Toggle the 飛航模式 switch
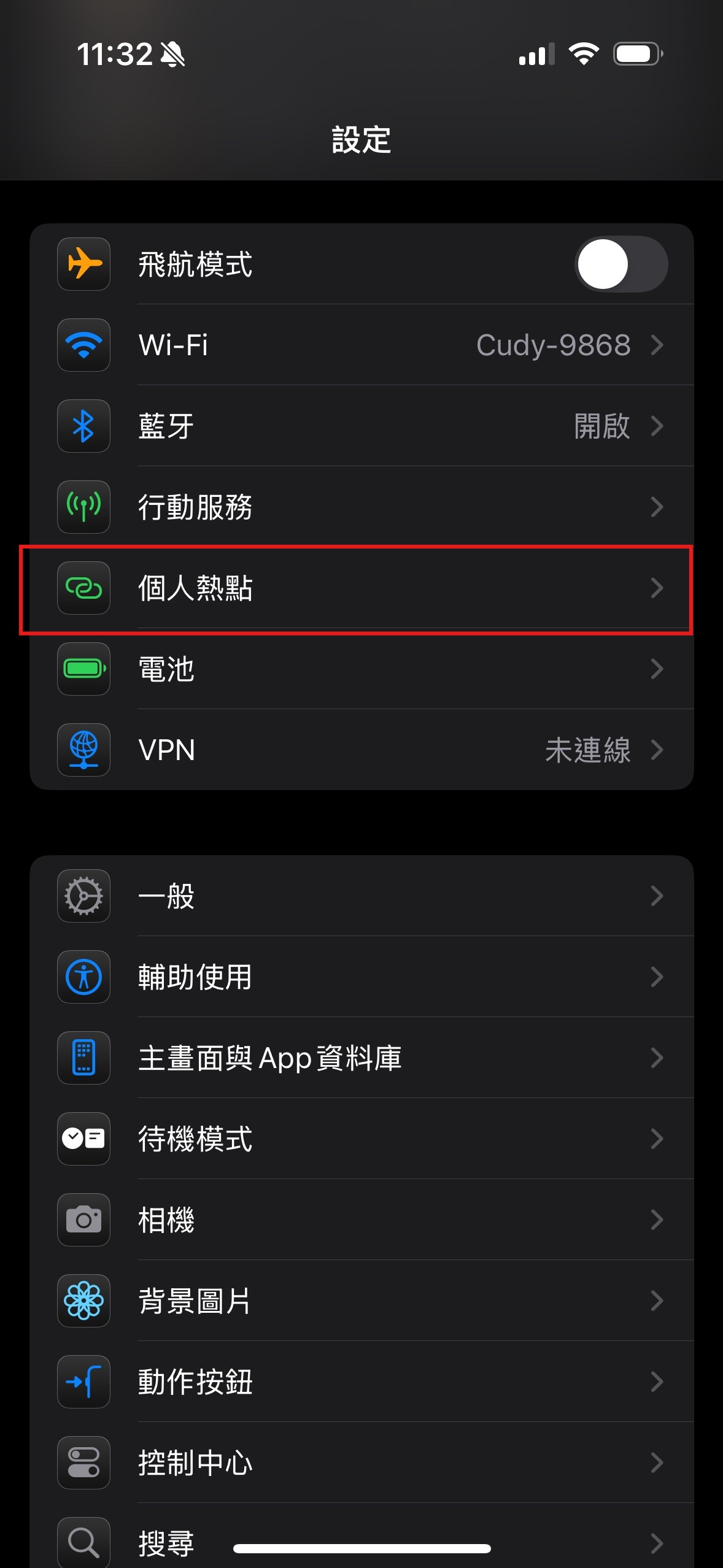This screenshot has width=723, height=1568. [621, 264]
